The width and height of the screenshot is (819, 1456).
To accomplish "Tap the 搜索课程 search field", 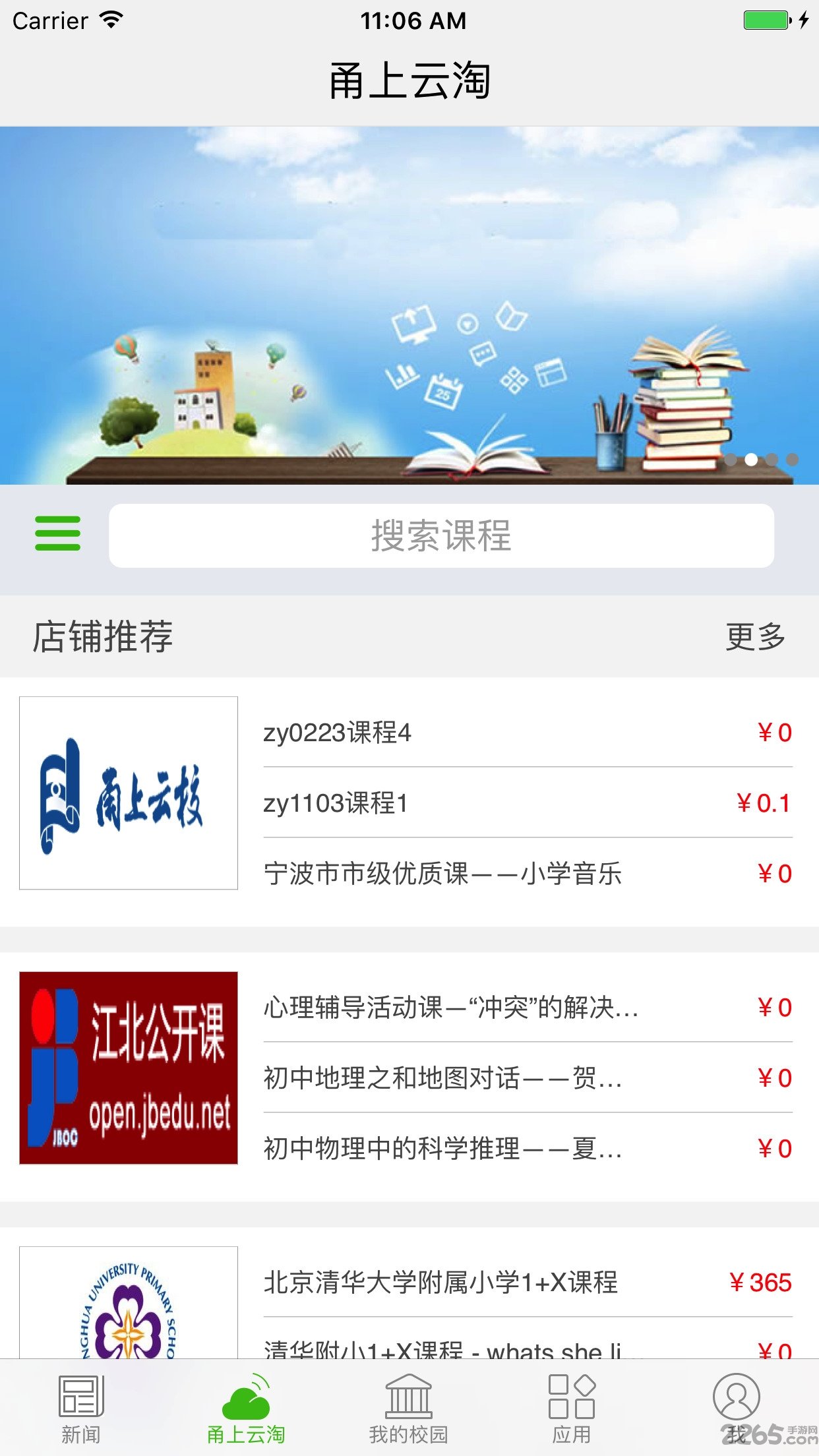I will [442, 537].
